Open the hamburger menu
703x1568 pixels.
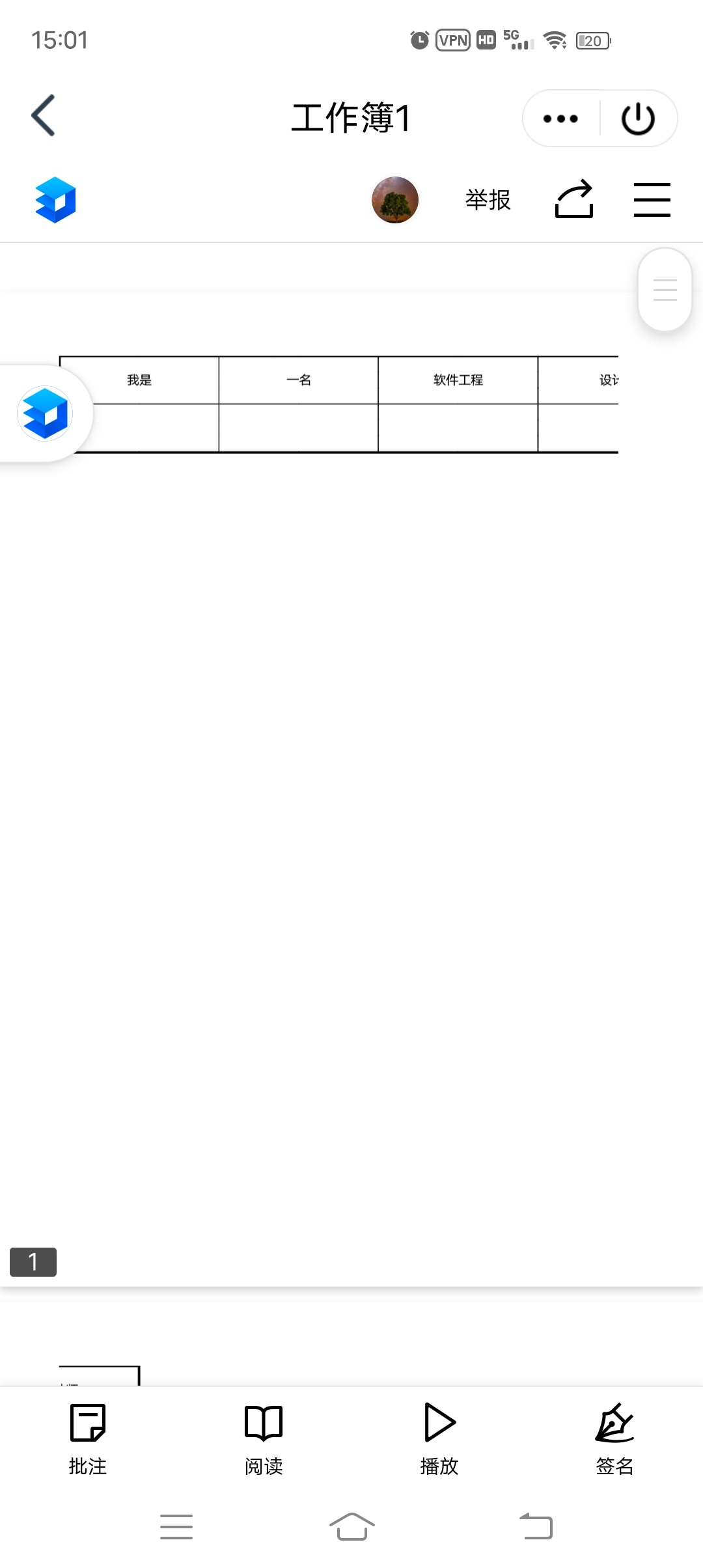(652, 200)
